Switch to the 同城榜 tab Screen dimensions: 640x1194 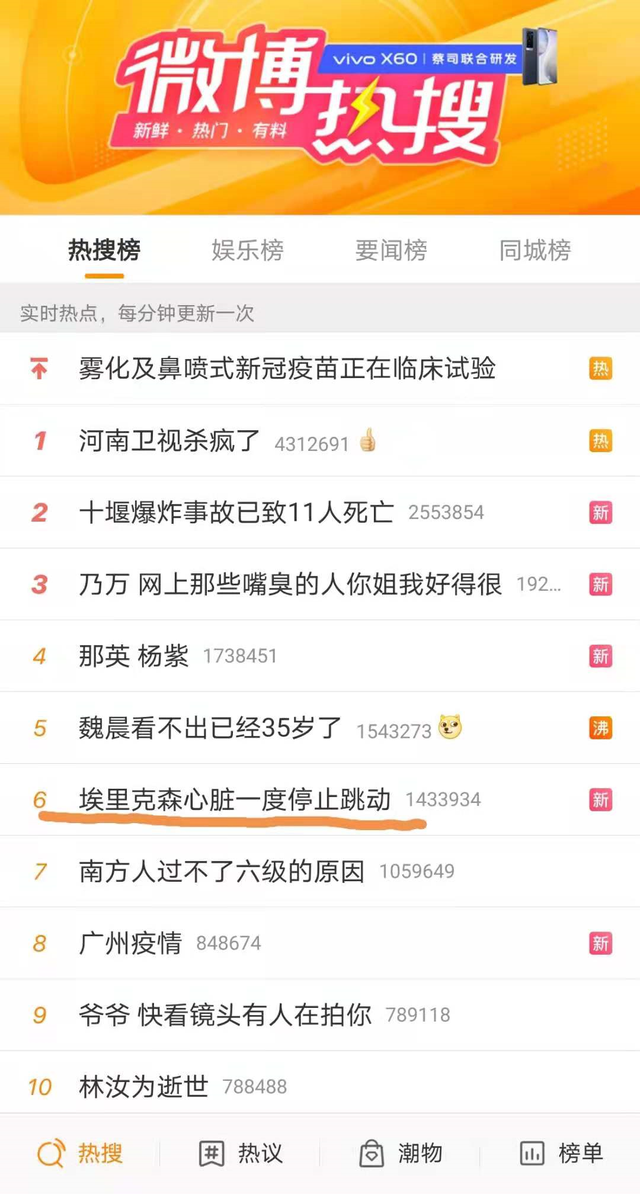[535, 250]
